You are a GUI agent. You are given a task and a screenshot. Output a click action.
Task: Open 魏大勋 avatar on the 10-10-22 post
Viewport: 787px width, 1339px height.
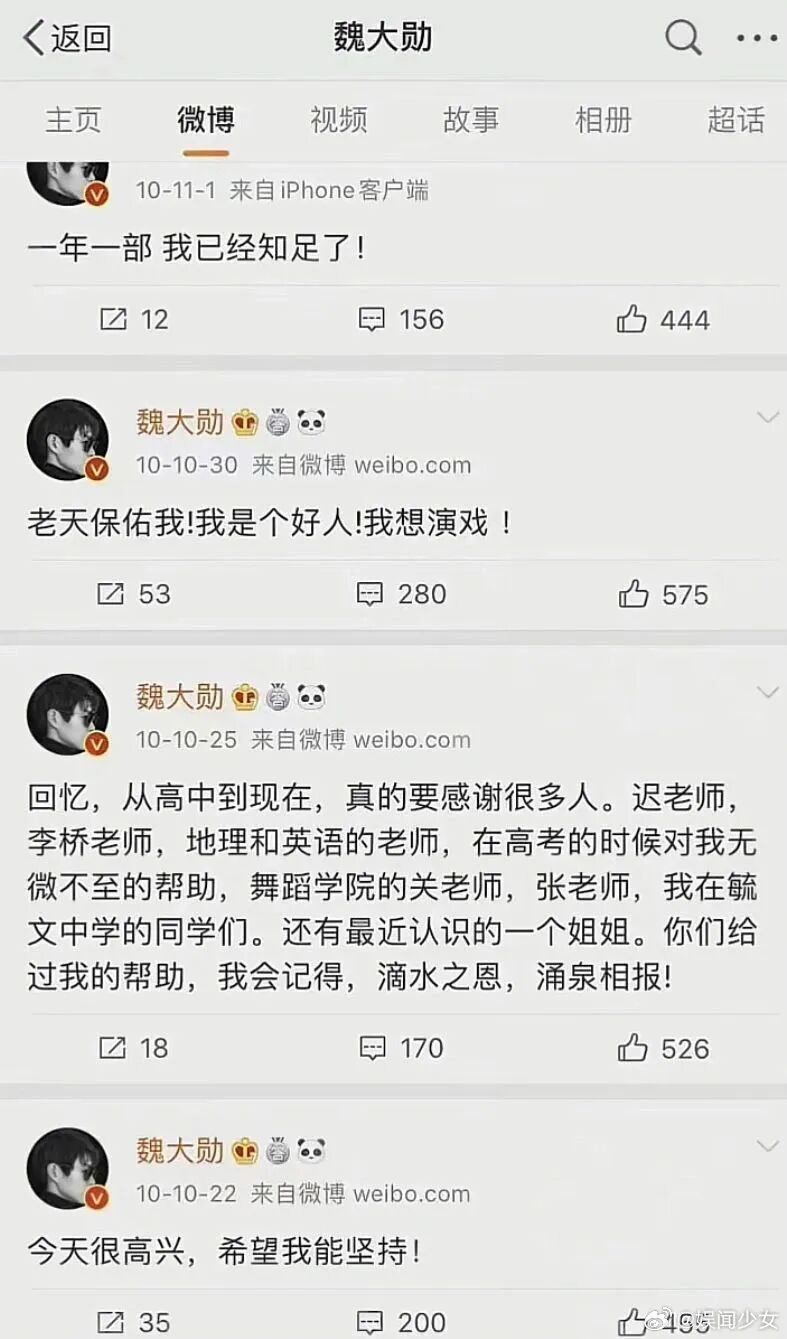[67, 1168]
